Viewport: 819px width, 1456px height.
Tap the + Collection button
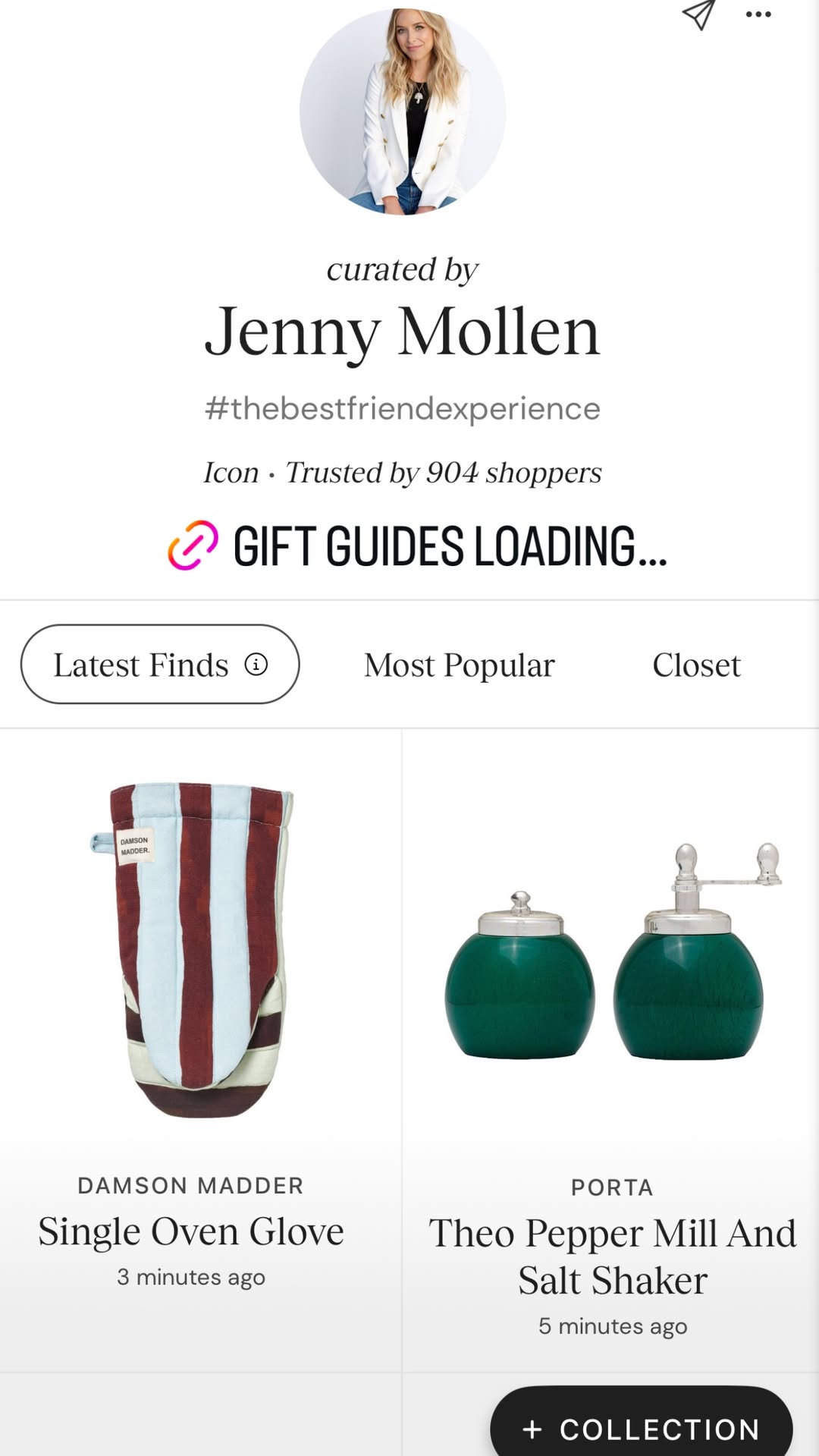click(x=642, y=1426)
